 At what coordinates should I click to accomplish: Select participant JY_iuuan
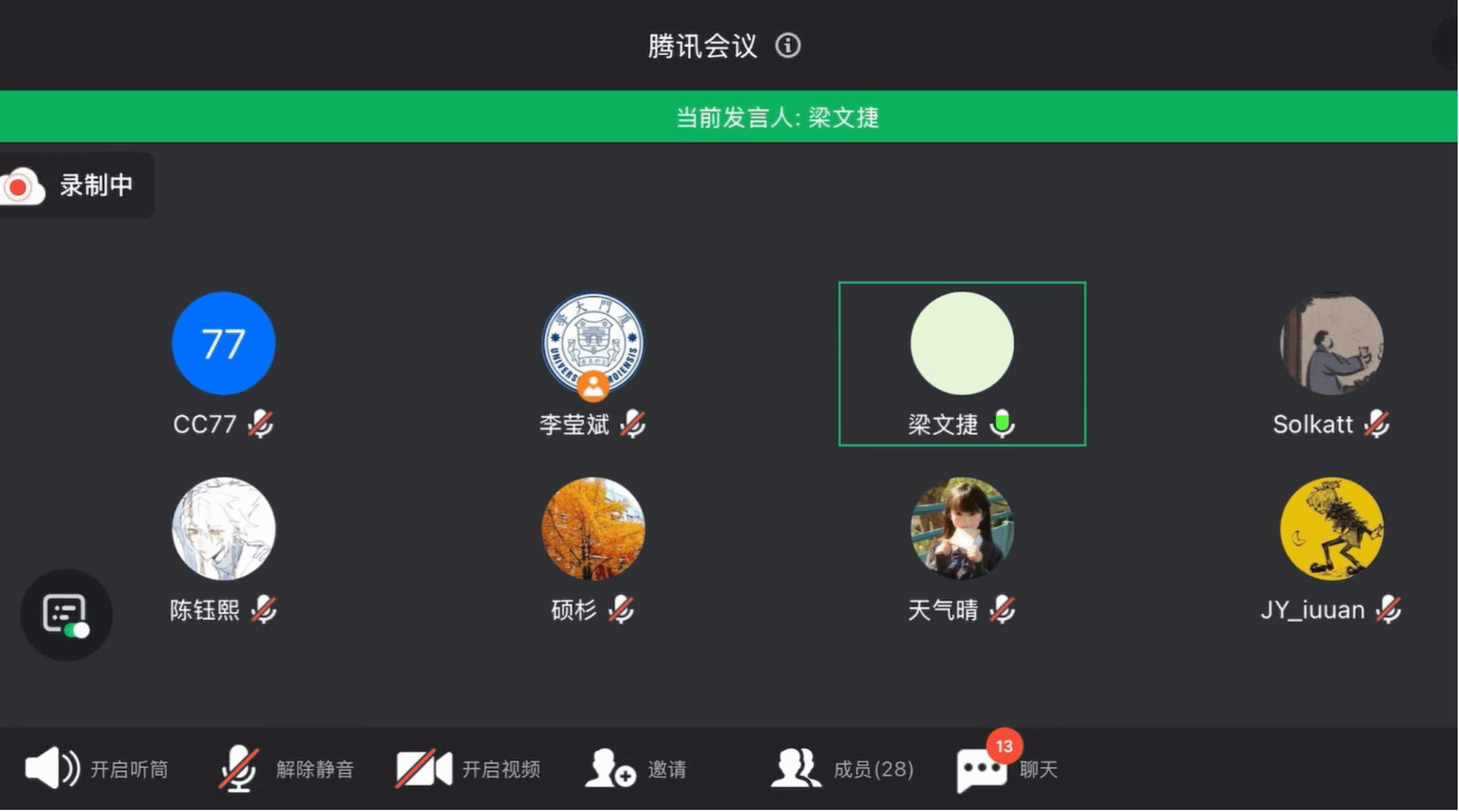[x=1331, y=529]
